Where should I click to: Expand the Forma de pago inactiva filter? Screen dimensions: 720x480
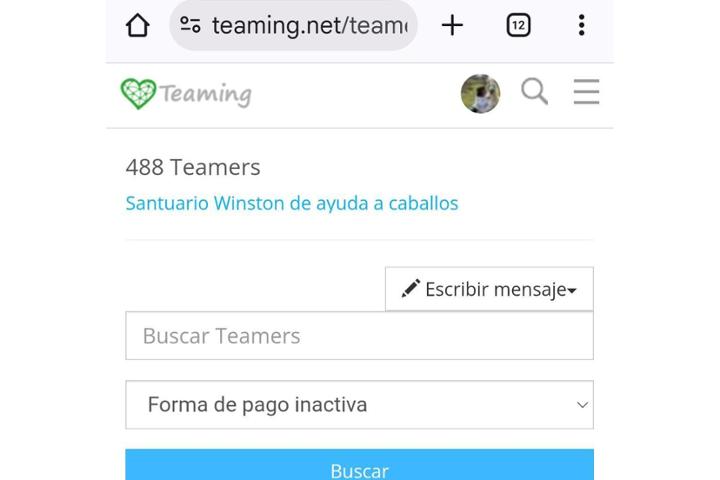359,405
